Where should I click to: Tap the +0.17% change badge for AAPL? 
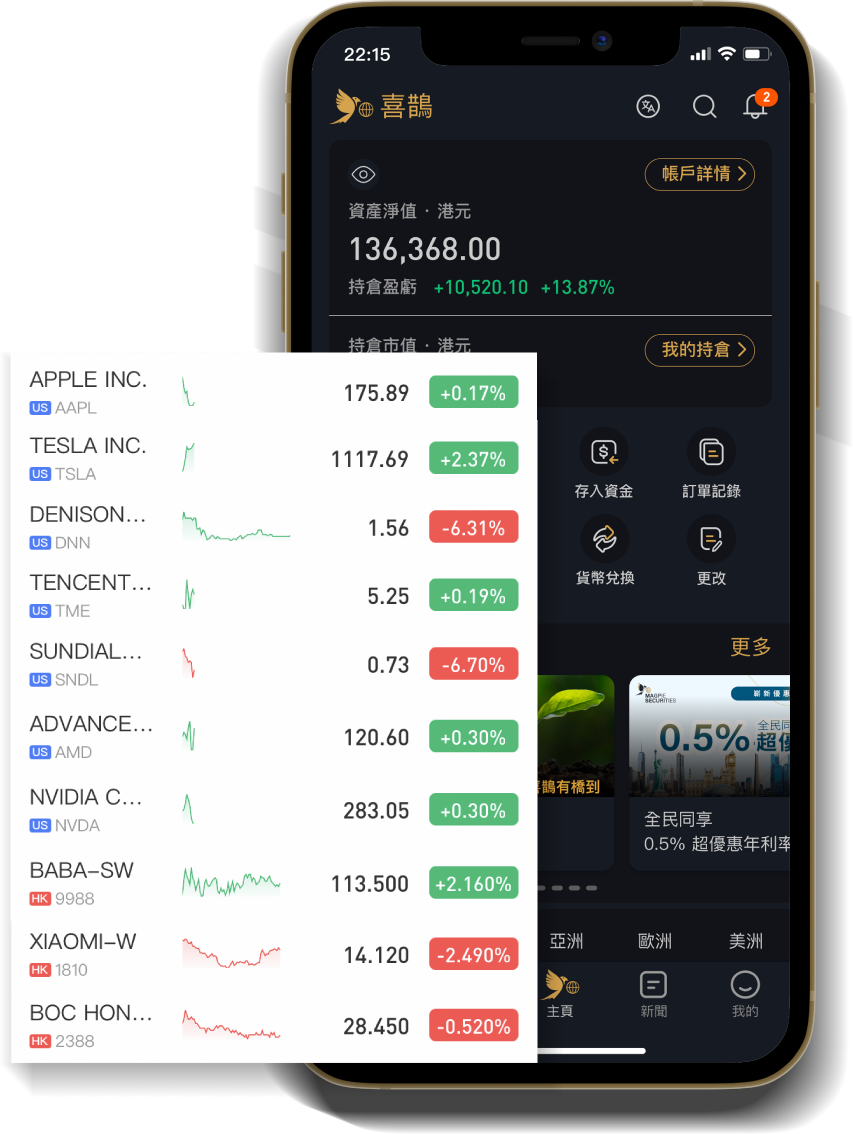coord(473,392)
